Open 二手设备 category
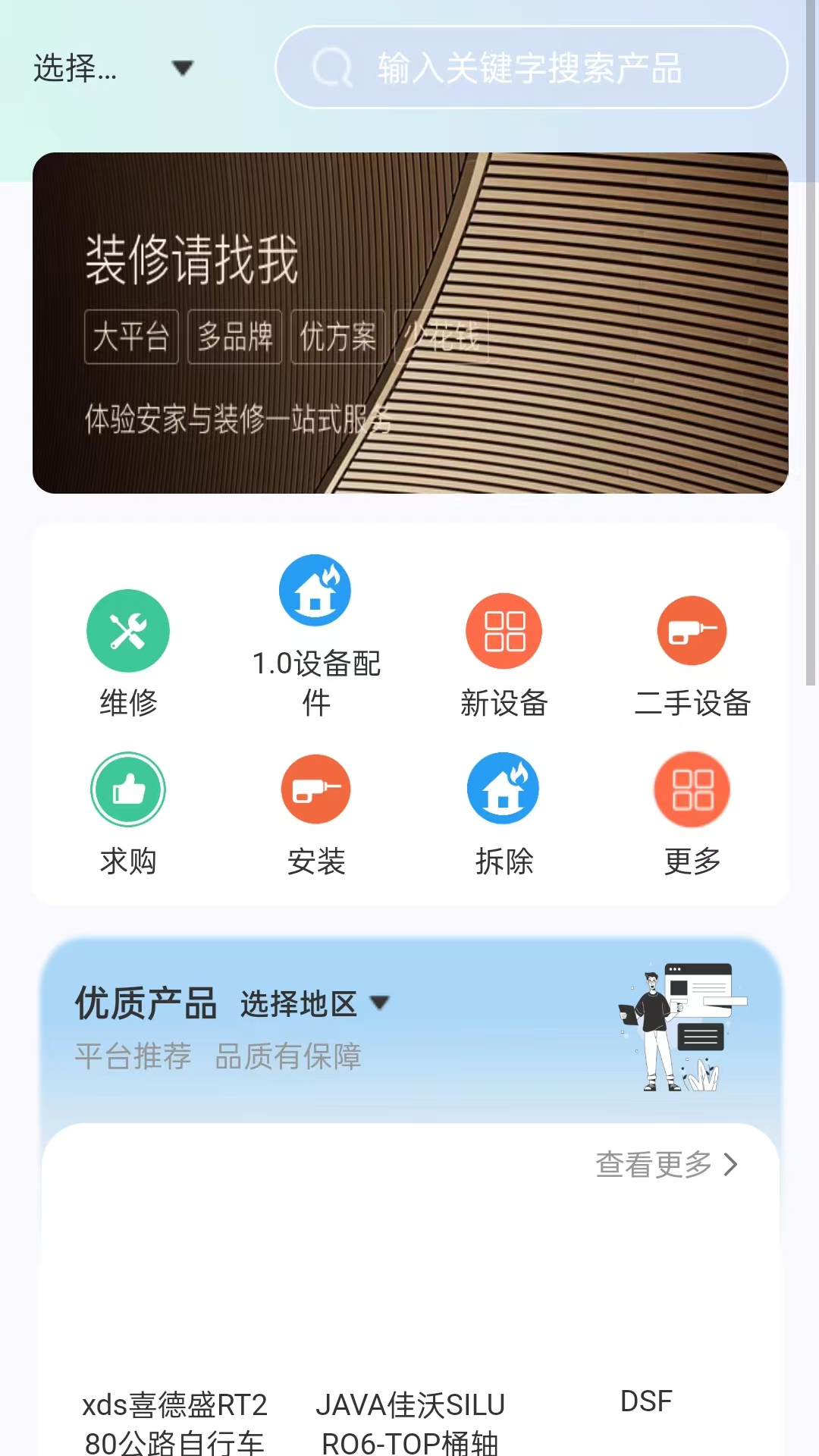 tap(692, 654)
